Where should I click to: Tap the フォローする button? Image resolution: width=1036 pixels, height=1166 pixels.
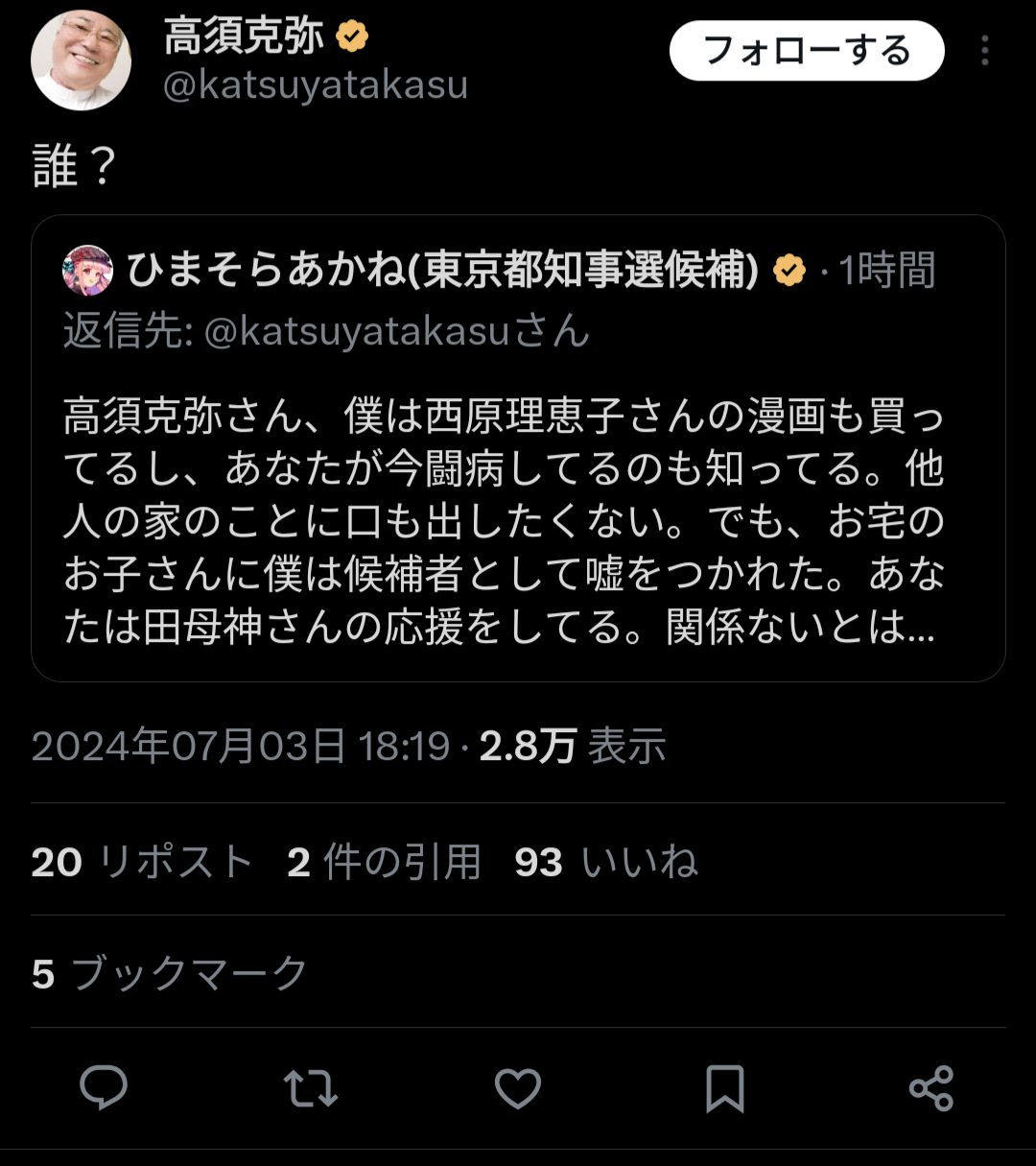(807, 51)
